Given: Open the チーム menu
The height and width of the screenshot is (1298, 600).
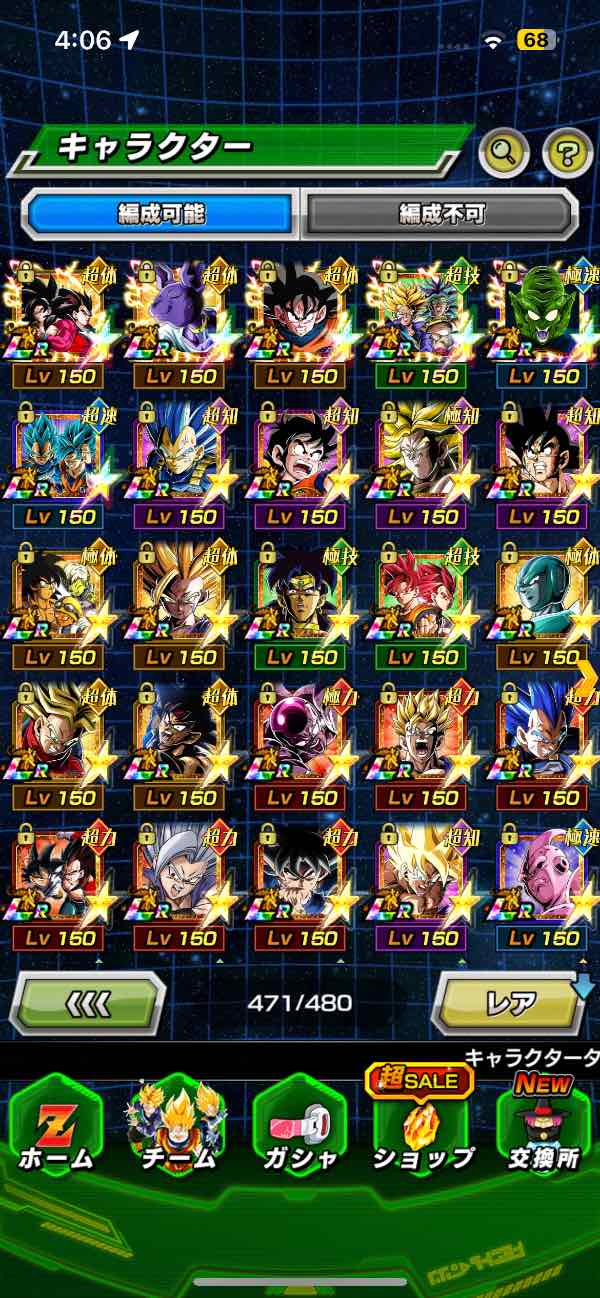Looking at the screenshot, I should pyautogui.click(x=177, y=1125).
